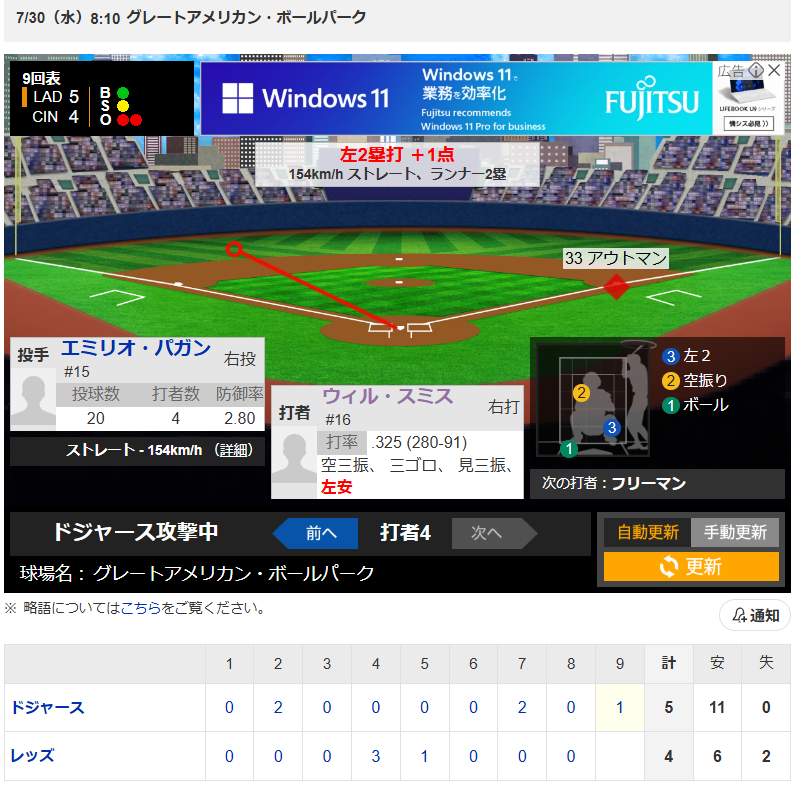Screen dimensions: 793x787
Task: View Dodgers 2nd inning score of 2
Action: (278, 708)
